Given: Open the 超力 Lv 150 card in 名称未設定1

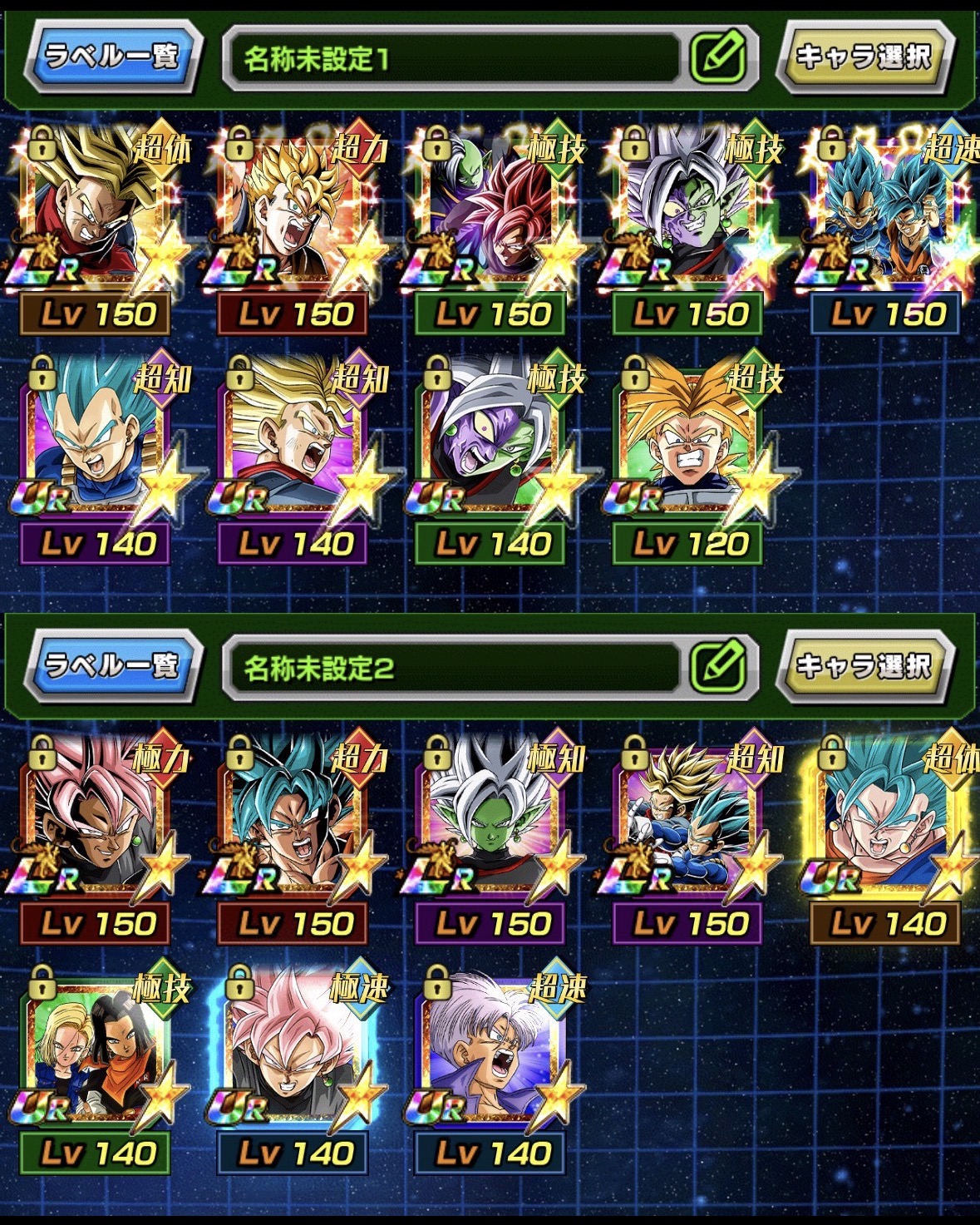Looking at the screenshot, I should point(295,216).
